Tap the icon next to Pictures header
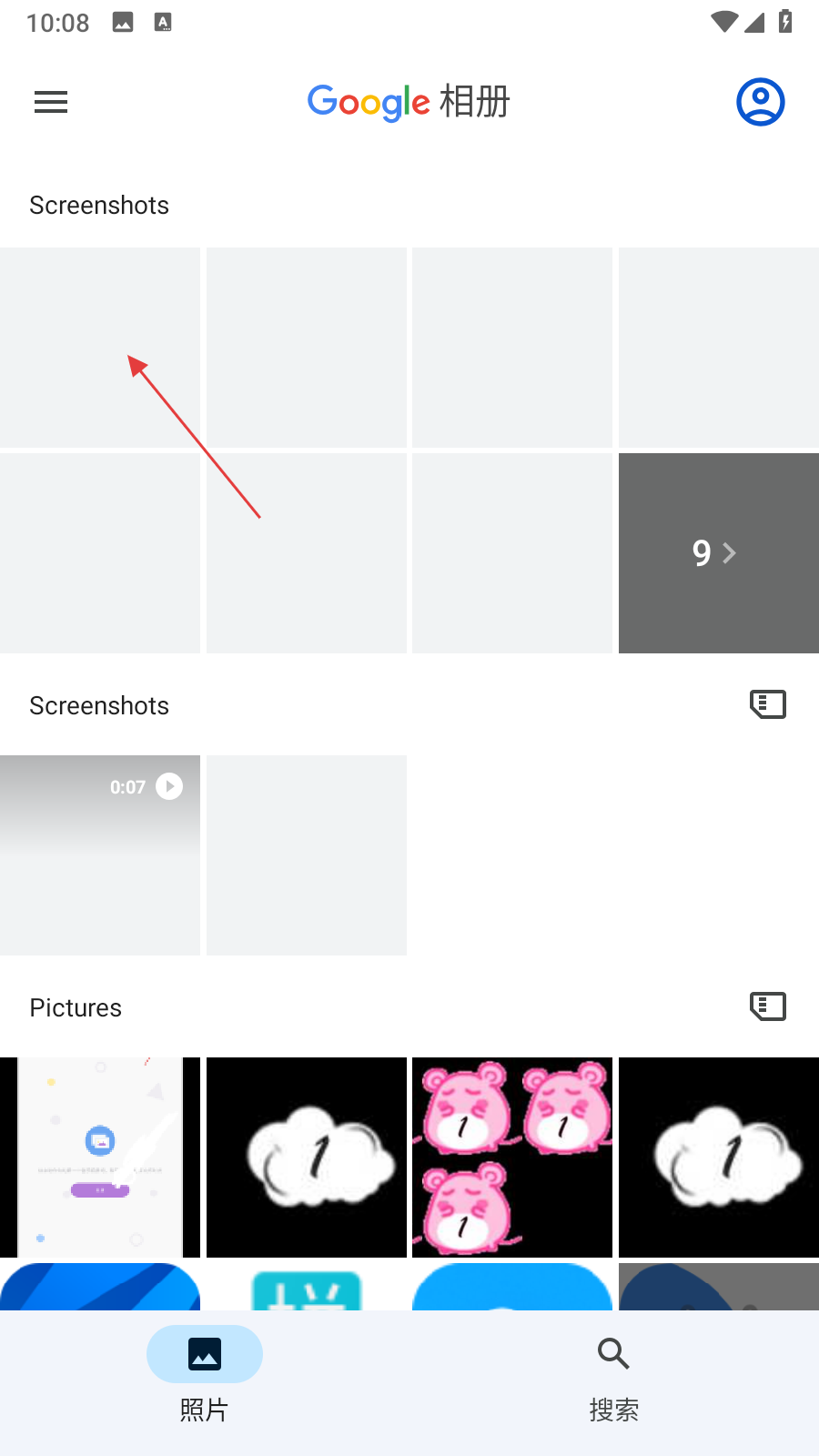This screenshot has width=819, height=1456. (x=767, y=1006)
